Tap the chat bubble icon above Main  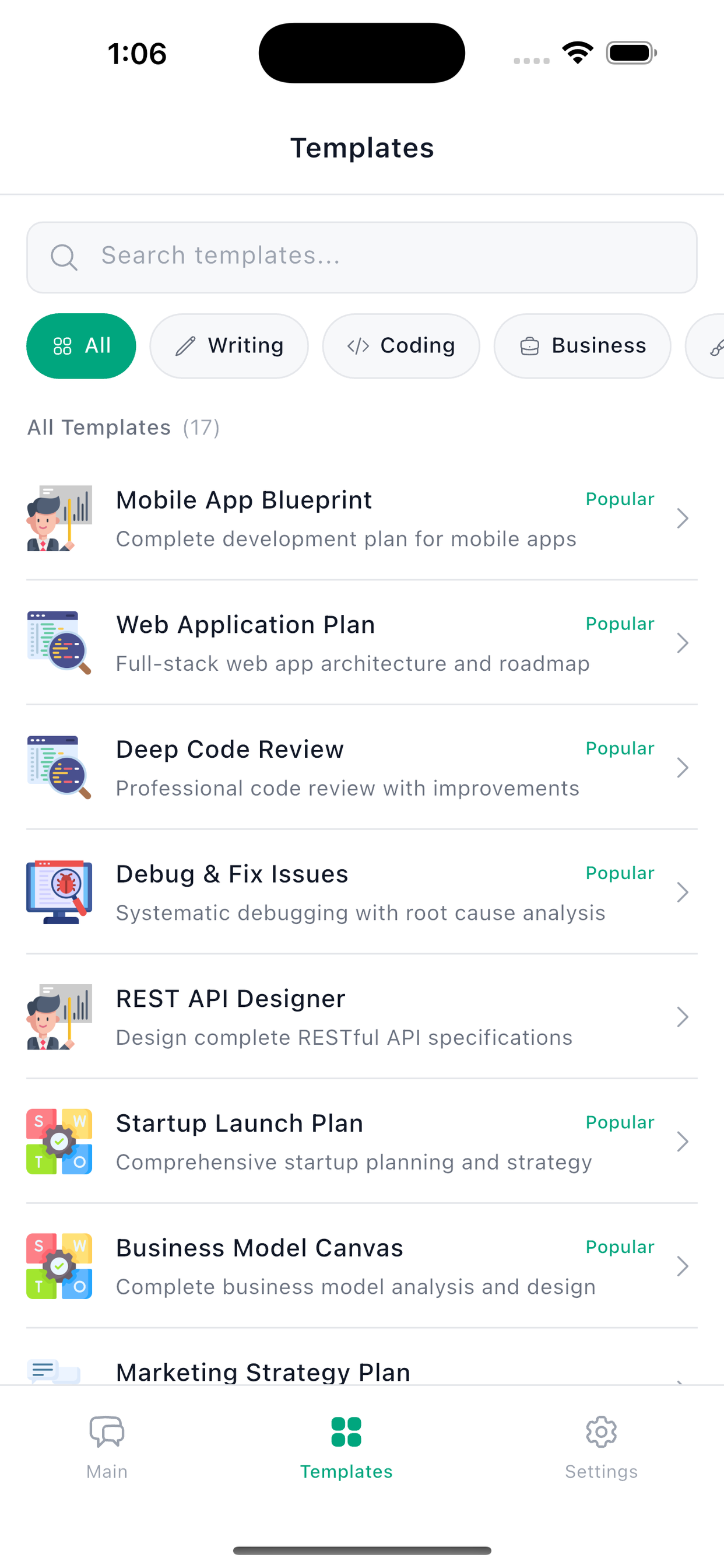pyautogui.click(x=107, y=1432)
